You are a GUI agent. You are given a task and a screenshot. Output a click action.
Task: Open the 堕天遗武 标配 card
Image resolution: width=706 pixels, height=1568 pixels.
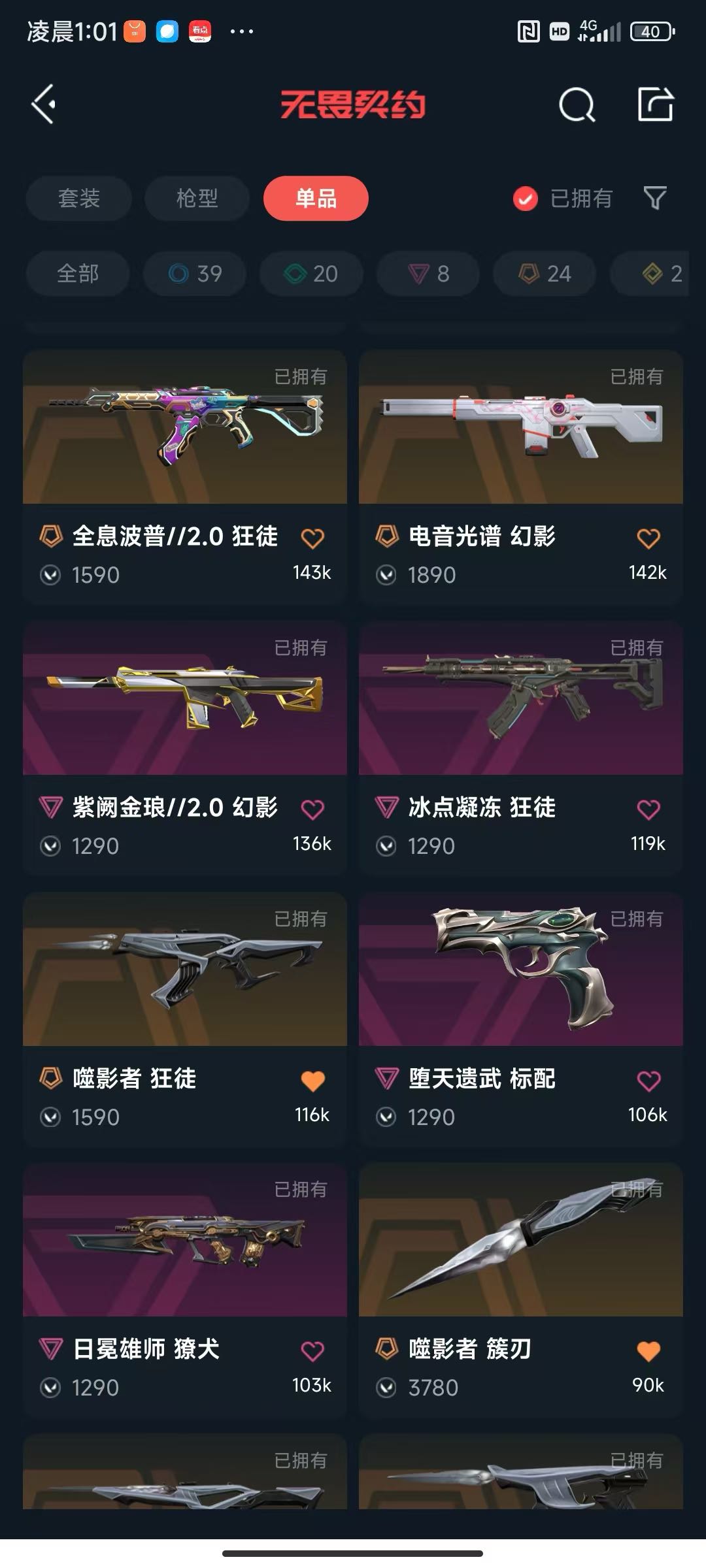(x=521, y=1019)
